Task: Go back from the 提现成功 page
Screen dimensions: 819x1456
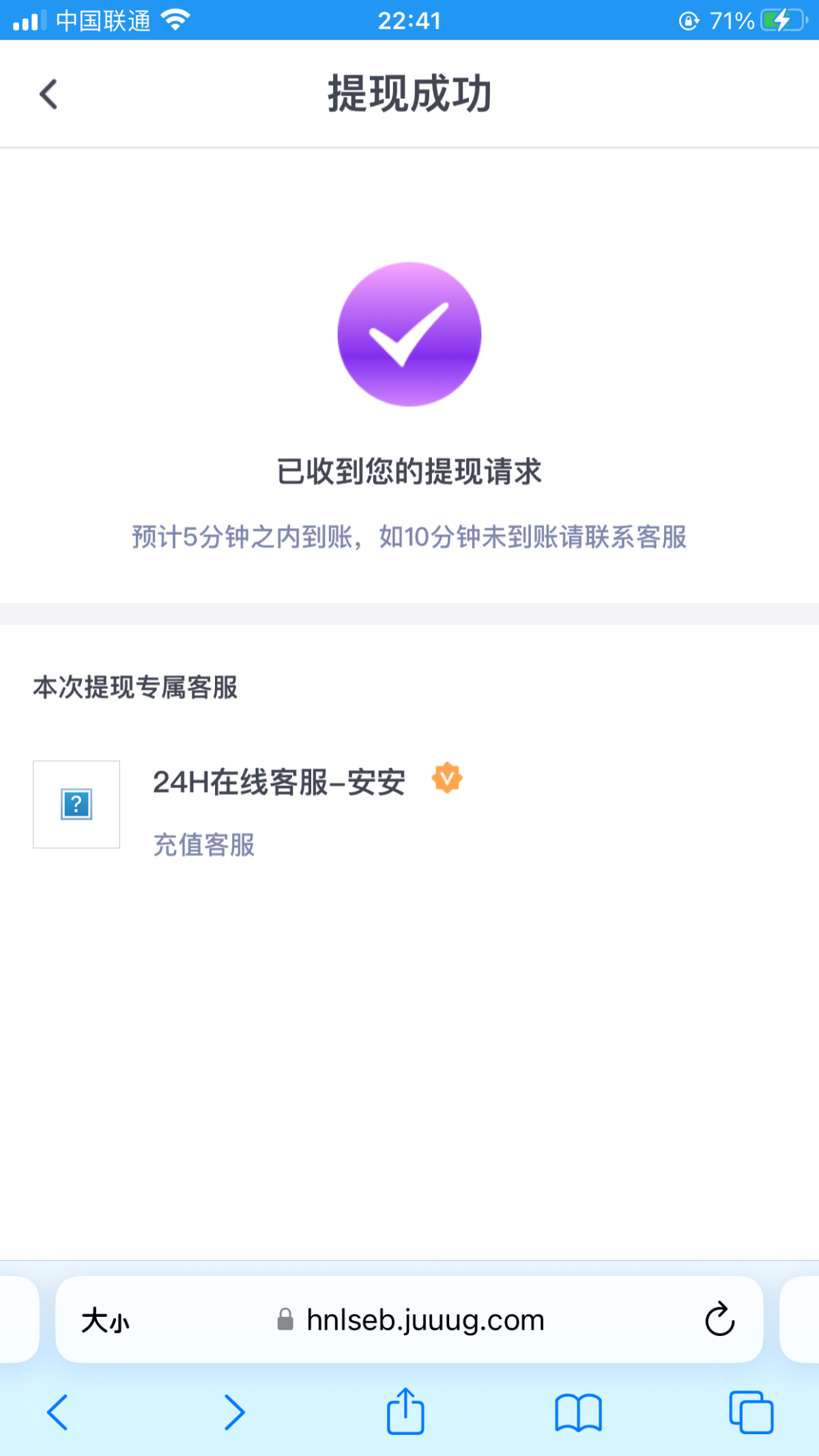Action: [x=48, y=94]
